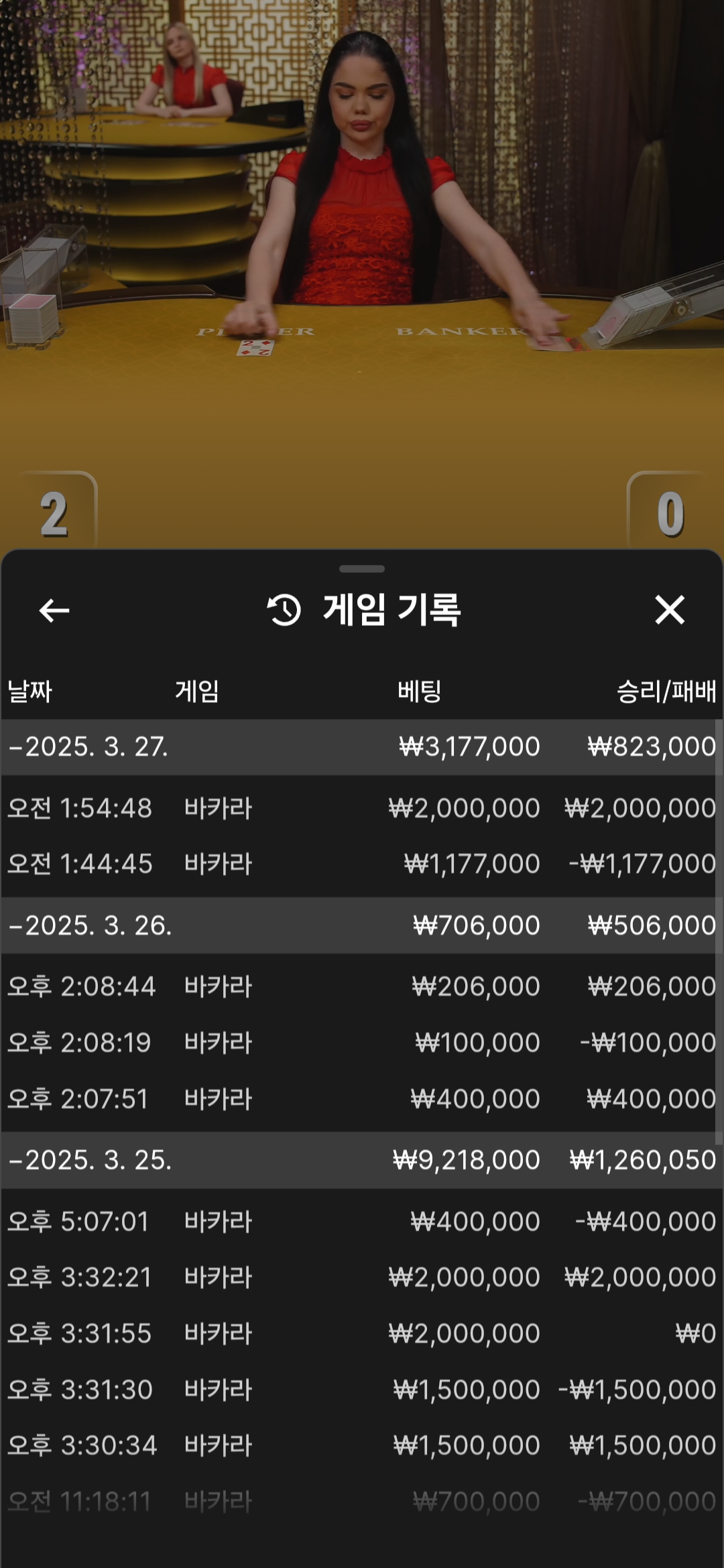Open the 오후 3:32:21 바카라 record
Image resolution: width=724 pixels, height=1568 pixels.
(x=362, y=1277)
